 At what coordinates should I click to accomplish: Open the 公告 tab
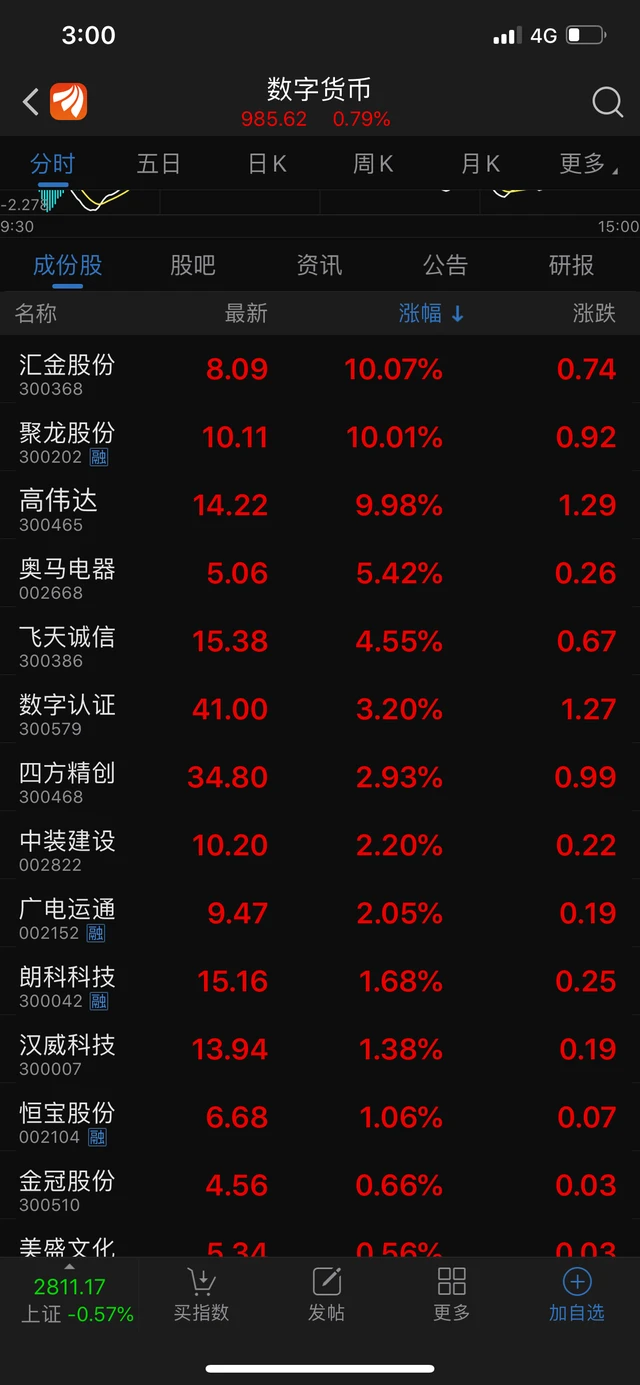445,265
